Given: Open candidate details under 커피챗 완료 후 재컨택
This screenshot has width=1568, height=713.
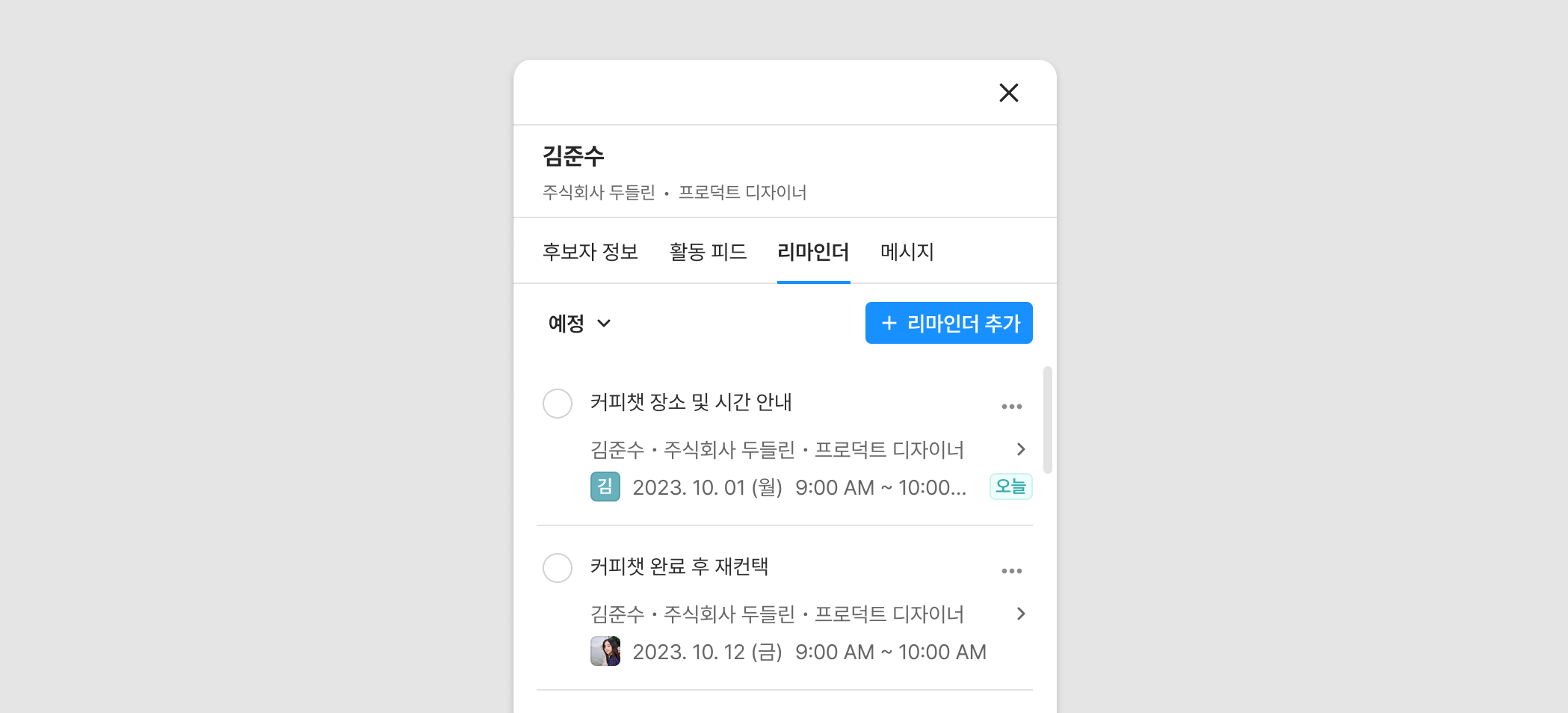Looking at the screenshot, I should point(1021,614).
